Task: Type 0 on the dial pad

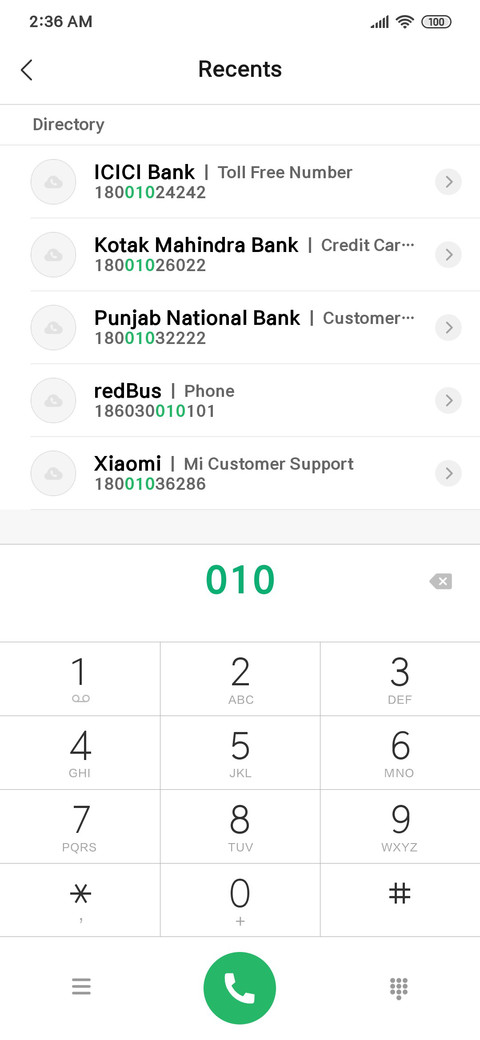Action: [240, 900]
